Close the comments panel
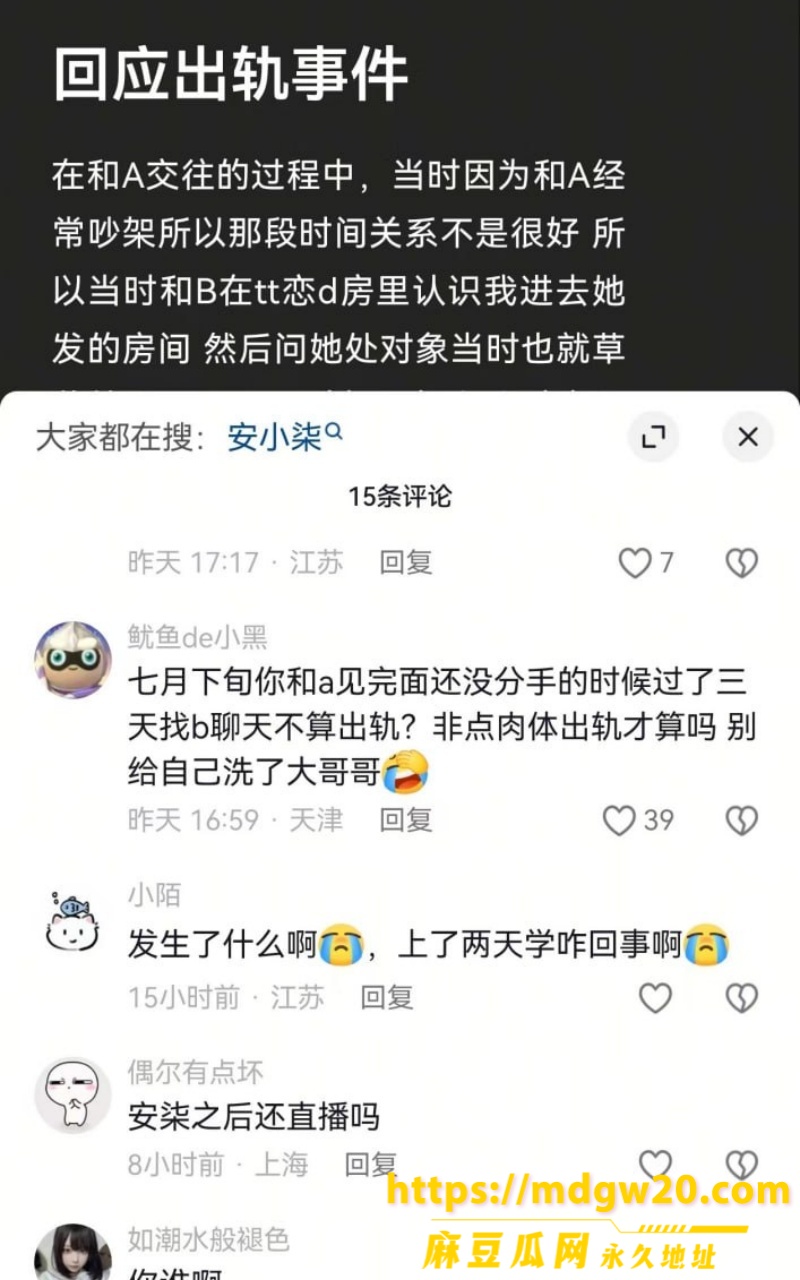The height and width of the screenshot is (1280, 800). 748,437
